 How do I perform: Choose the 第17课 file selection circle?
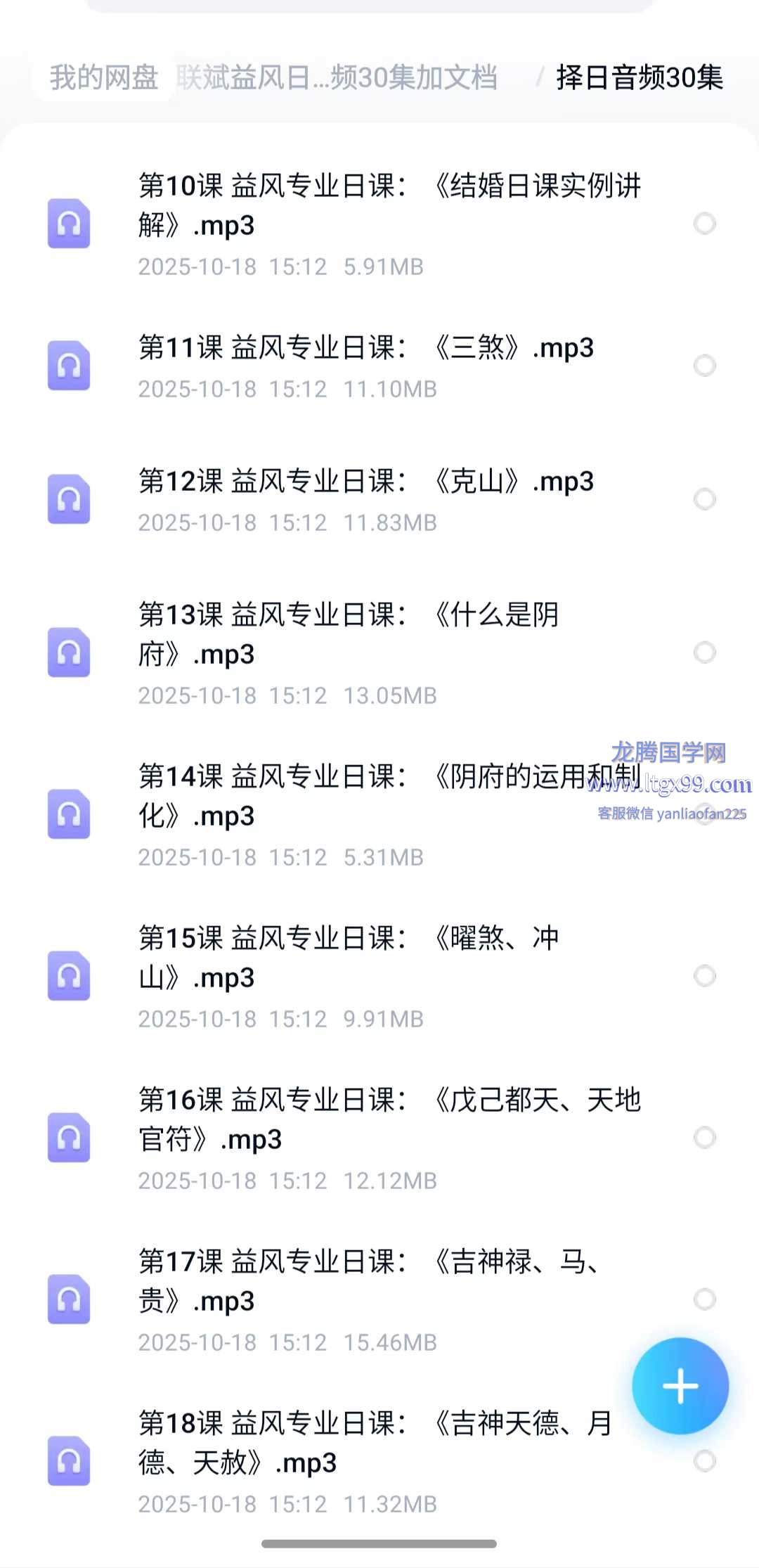(x=704, y=1299)
